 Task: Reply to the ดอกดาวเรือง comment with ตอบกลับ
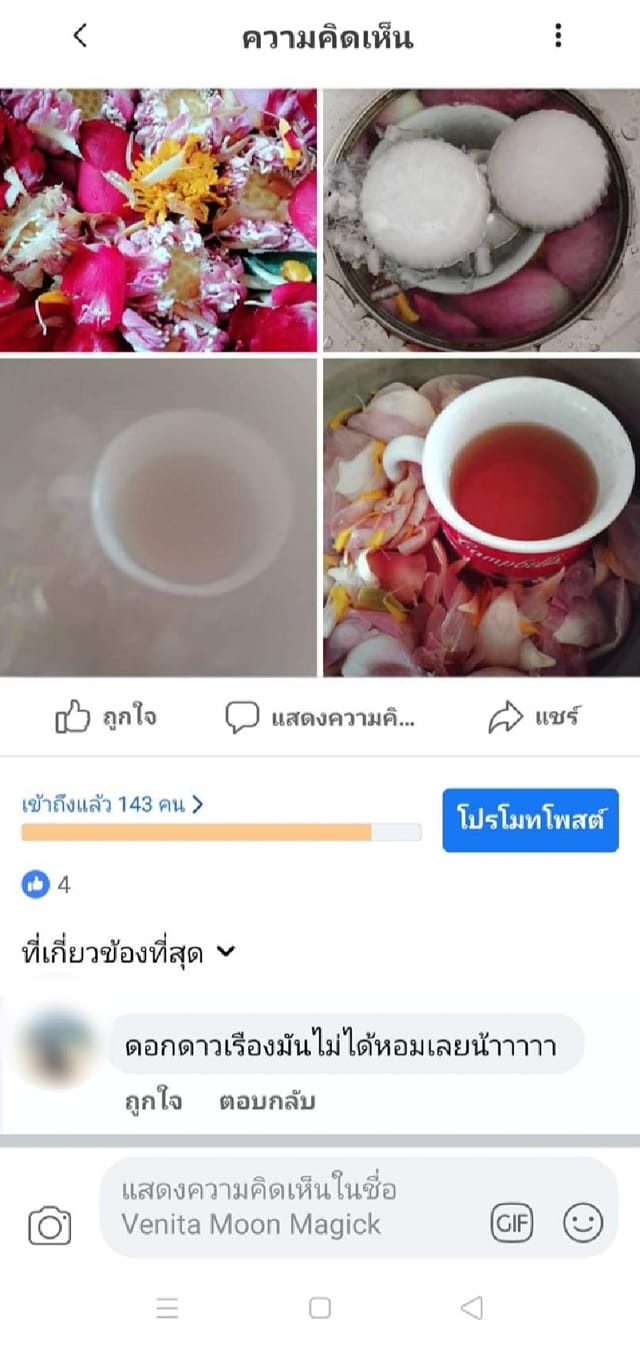(x=266, y=1101)
